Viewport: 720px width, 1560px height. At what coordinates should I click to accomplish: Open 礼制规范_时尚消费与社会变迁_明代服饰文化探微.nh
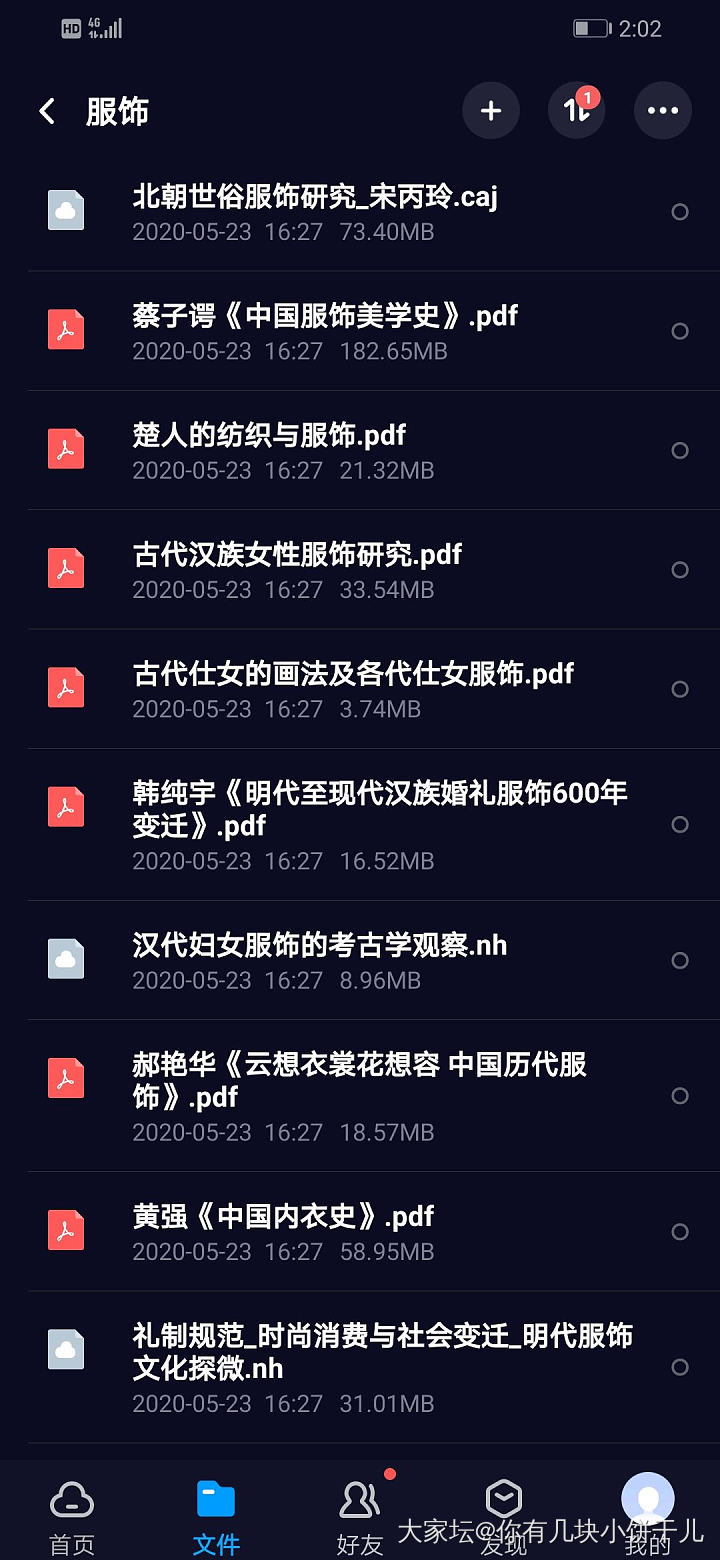pyautogui.click(x=382, y=1366)
